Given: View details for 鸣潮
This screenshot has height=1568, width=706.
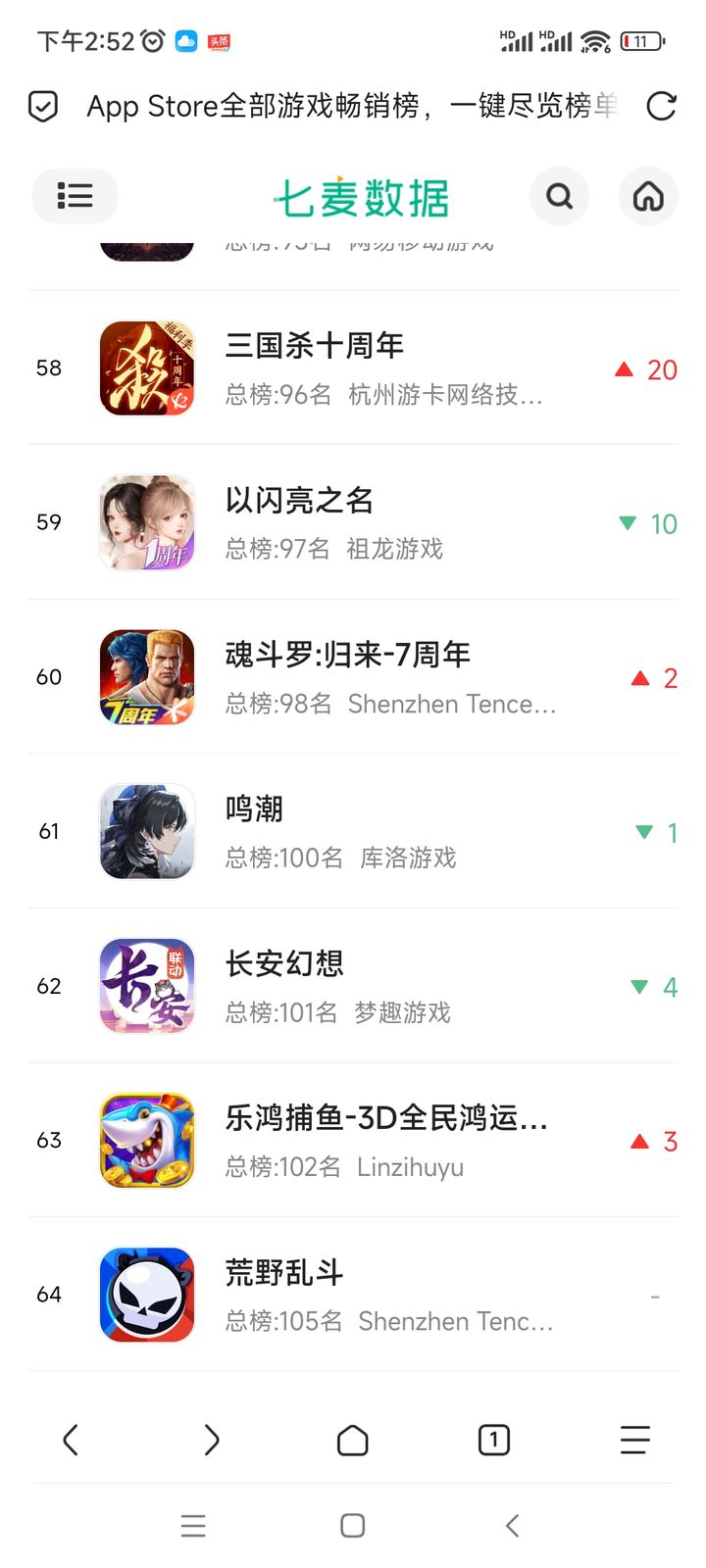Looking at the screenshot, I should [255, 831].
